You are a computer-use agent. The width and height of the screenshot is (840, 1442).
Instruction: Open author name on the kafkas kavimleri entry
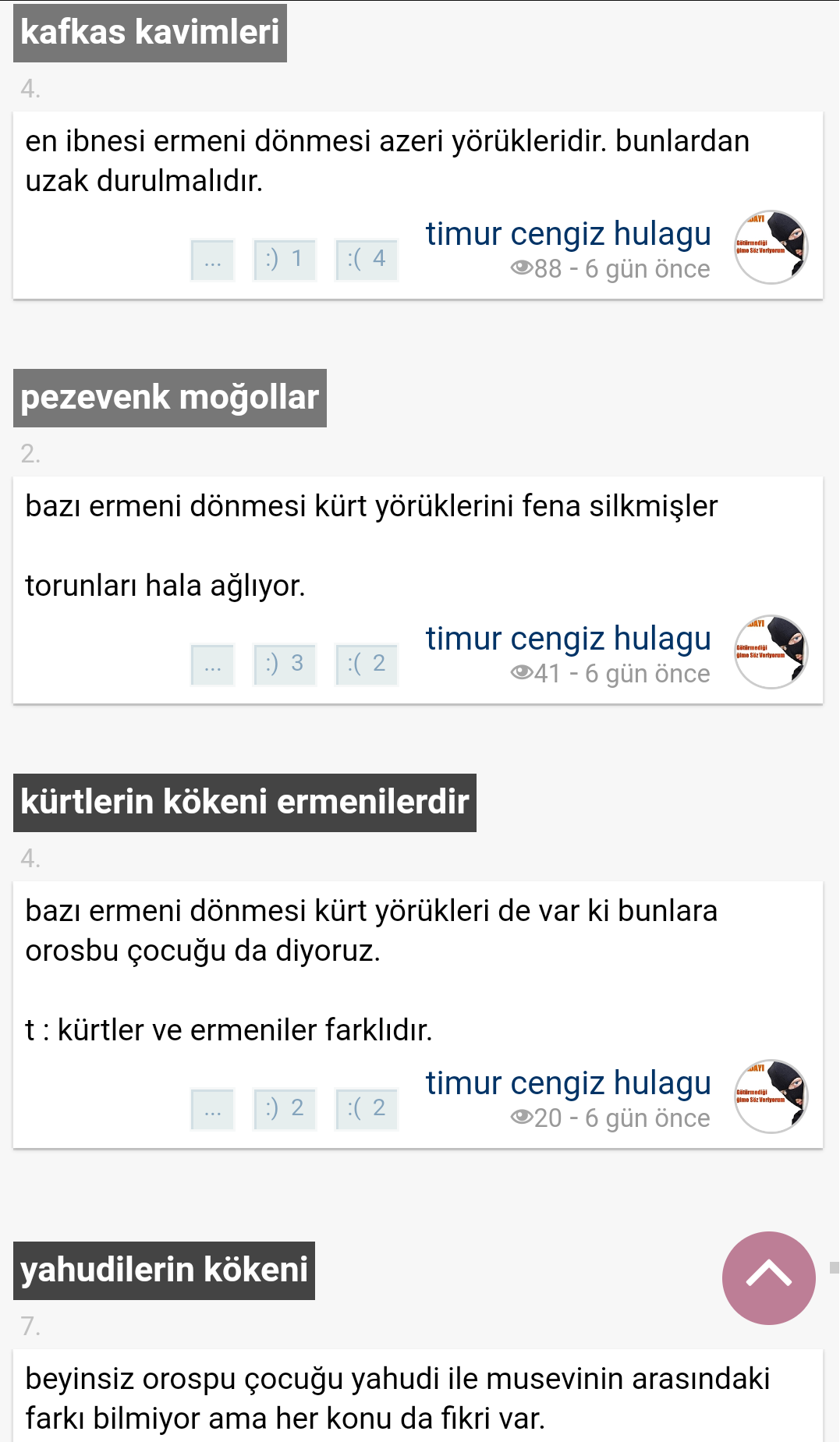point(568,234)
